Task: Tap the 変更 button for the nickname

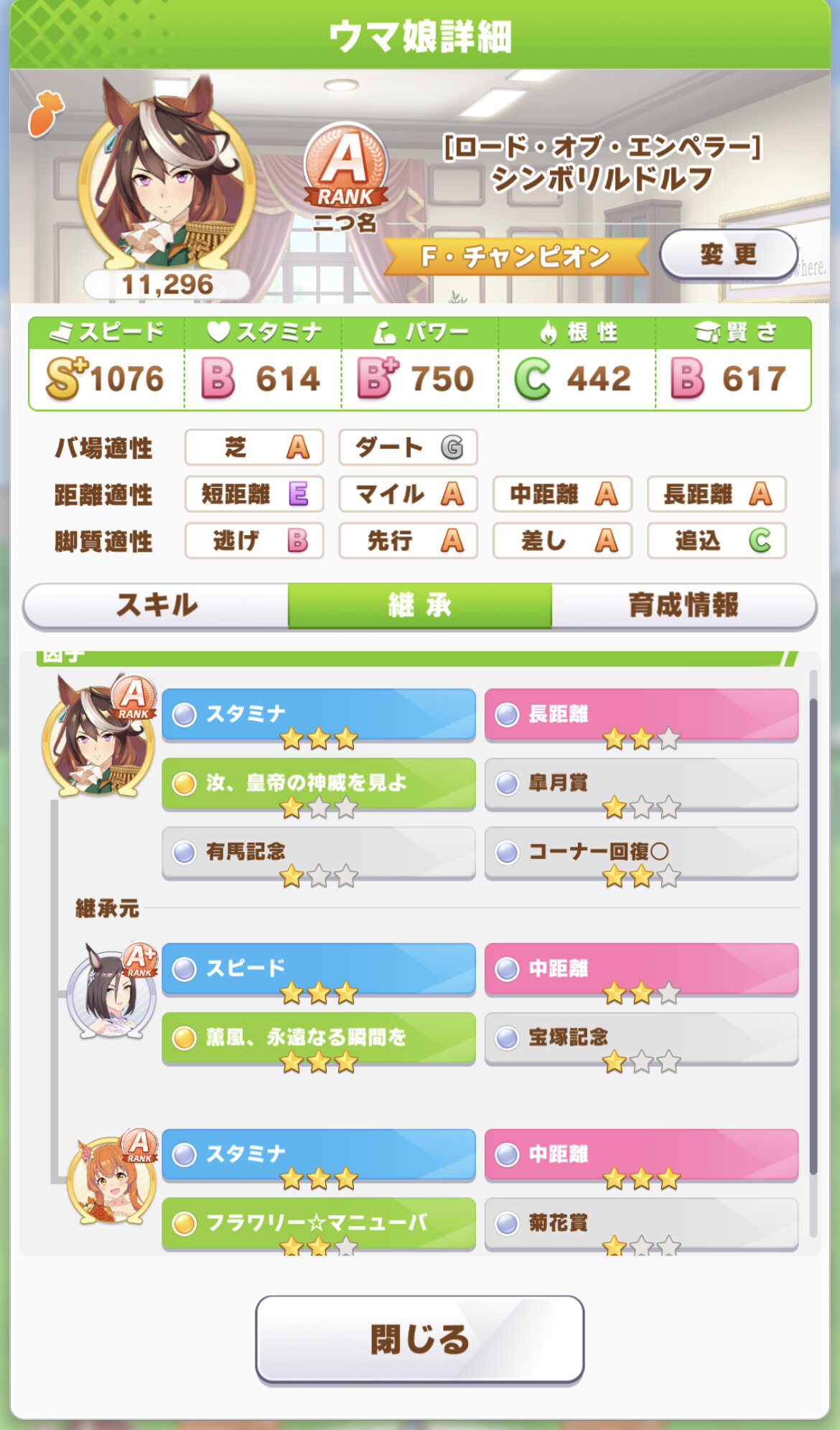Action: coord(728,254)
